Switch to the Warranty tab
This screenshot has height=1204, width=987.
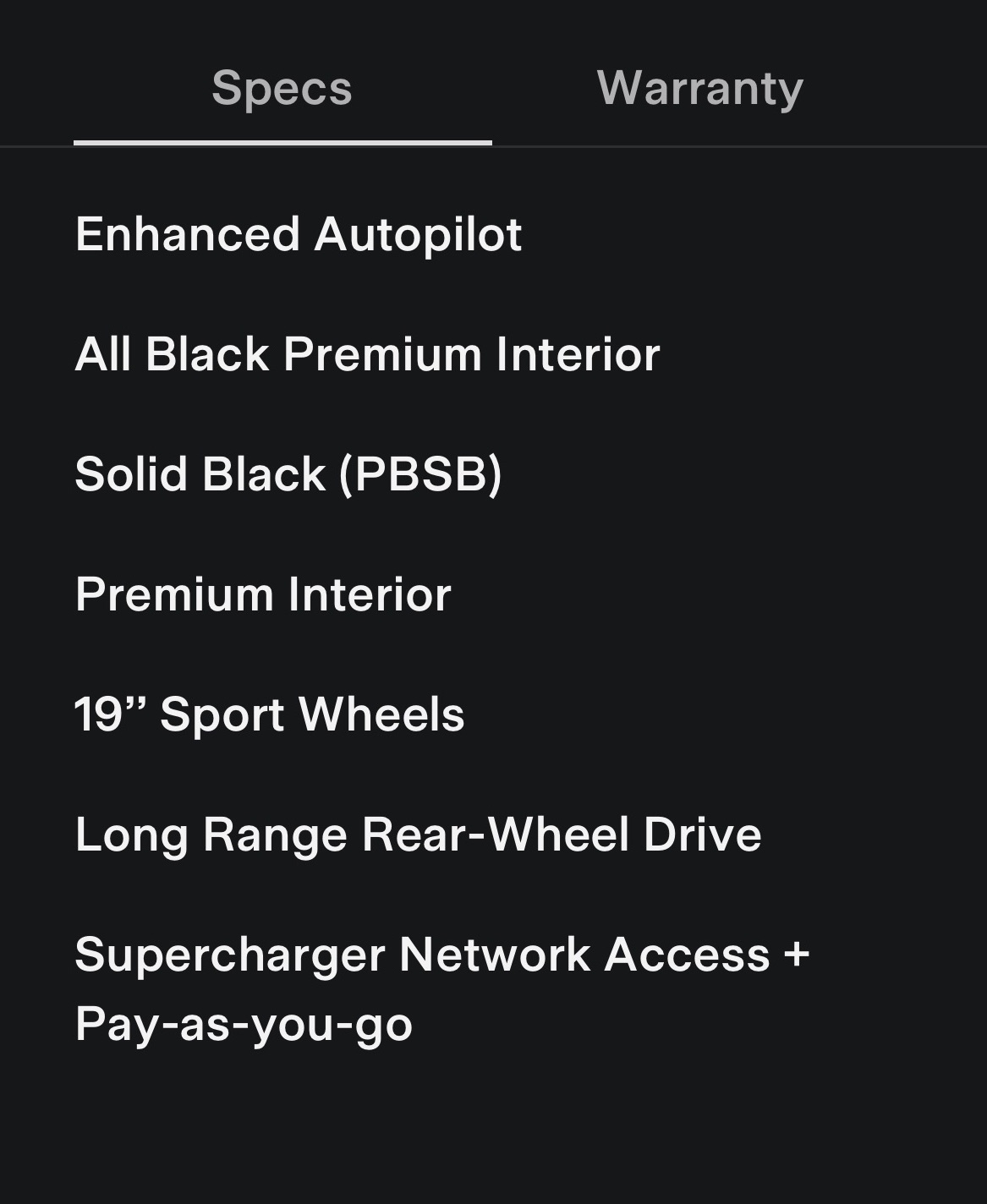click(699, 88)
